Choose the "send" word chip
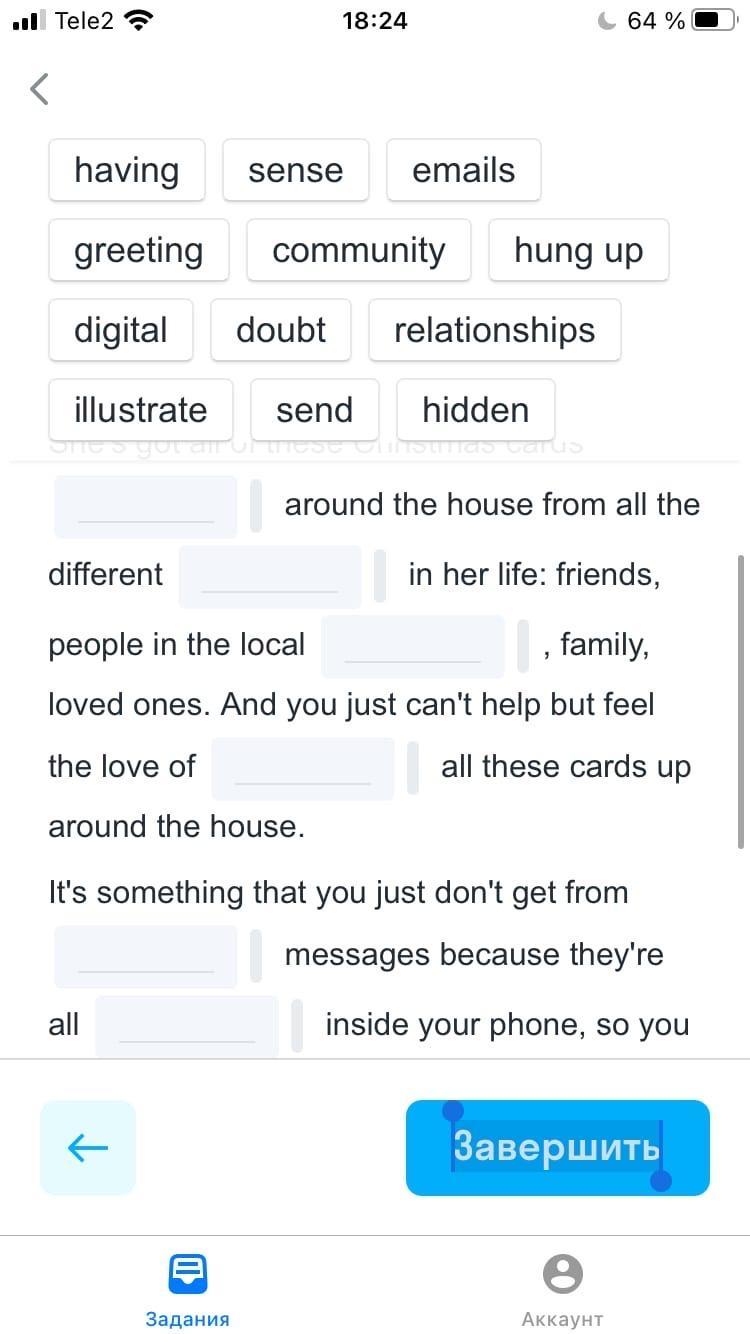750x1334 pixels. (x=315, y=410)
